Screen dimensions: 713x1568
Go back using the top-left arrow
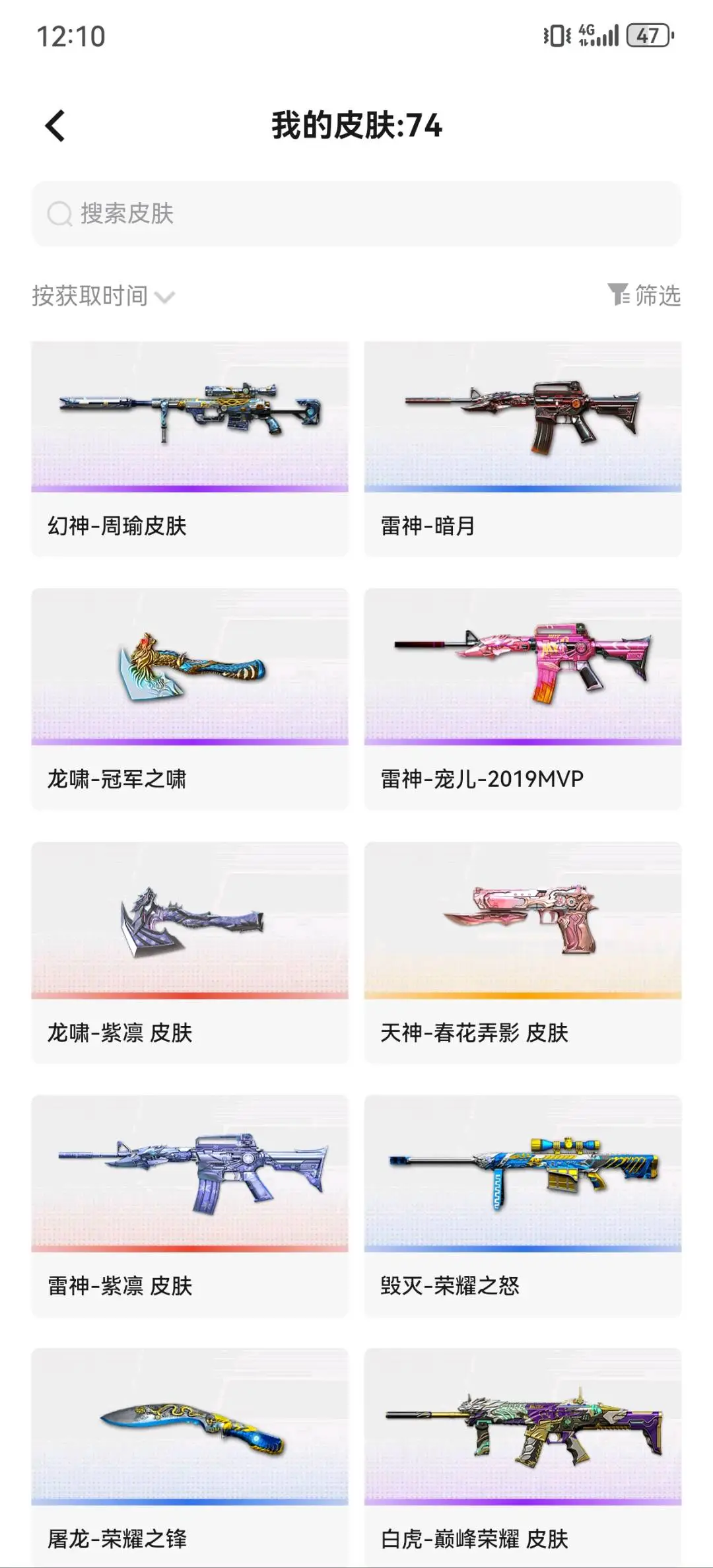point(55,125)
